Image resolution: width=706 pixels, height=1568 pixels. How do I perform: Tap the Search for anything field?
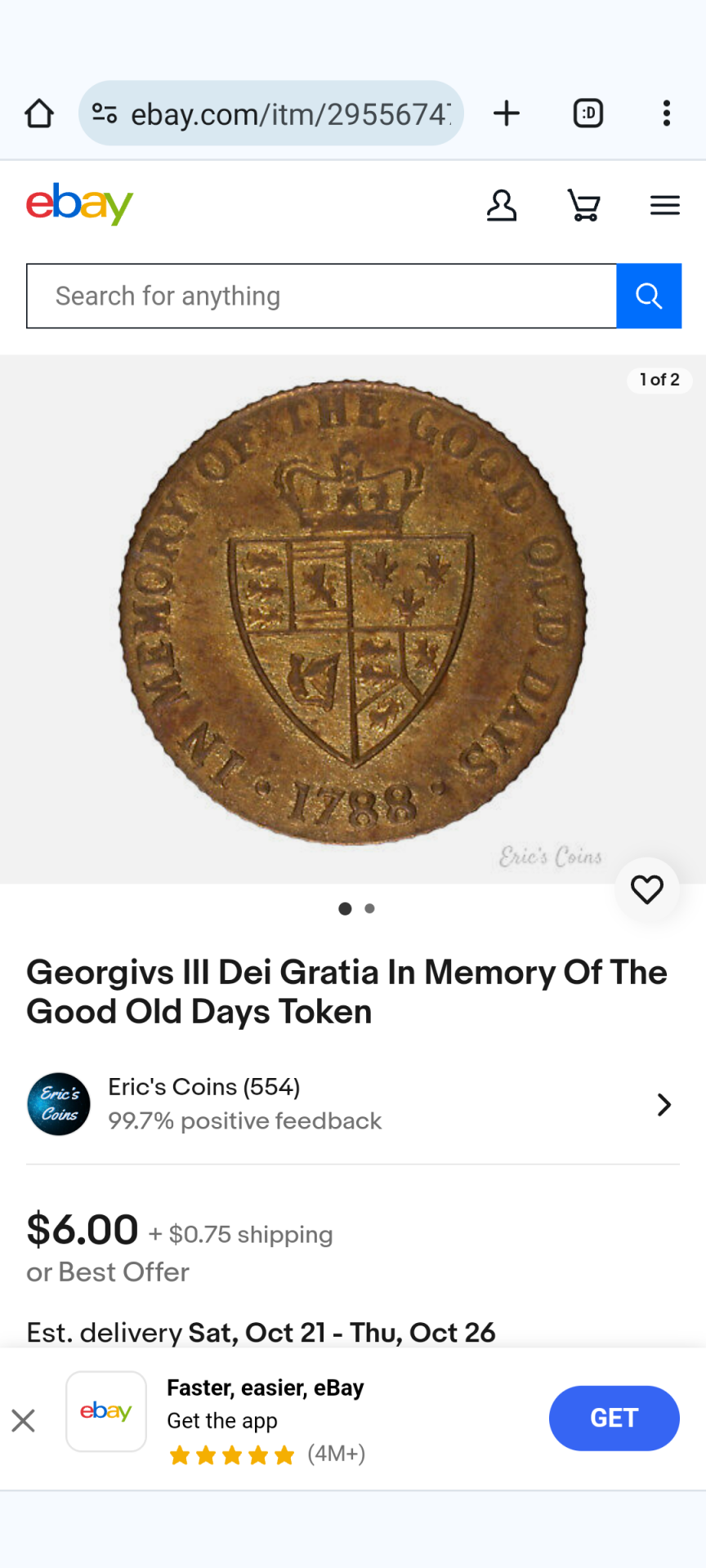[x=321, y=296]
